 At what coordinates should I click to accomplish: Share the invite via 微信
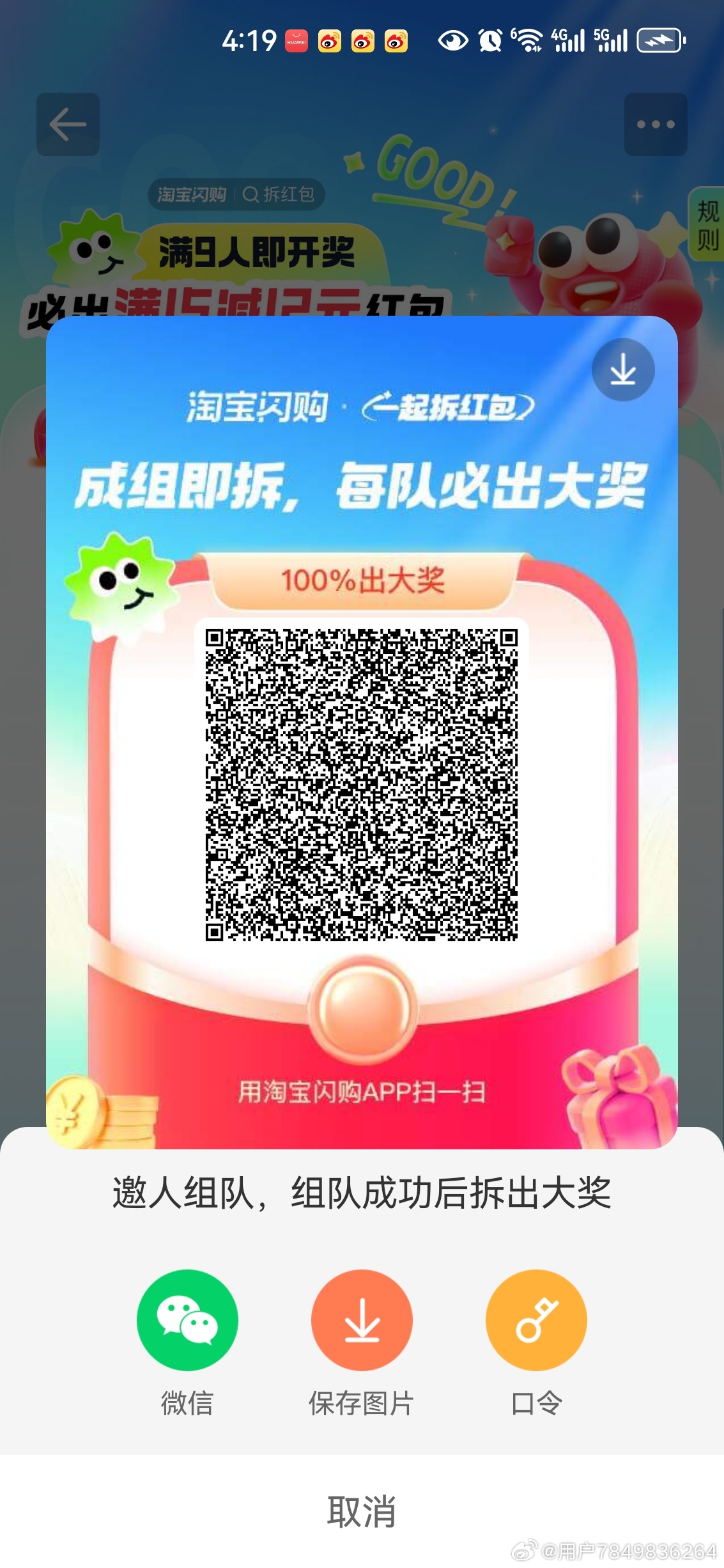tap(187, 1321)
